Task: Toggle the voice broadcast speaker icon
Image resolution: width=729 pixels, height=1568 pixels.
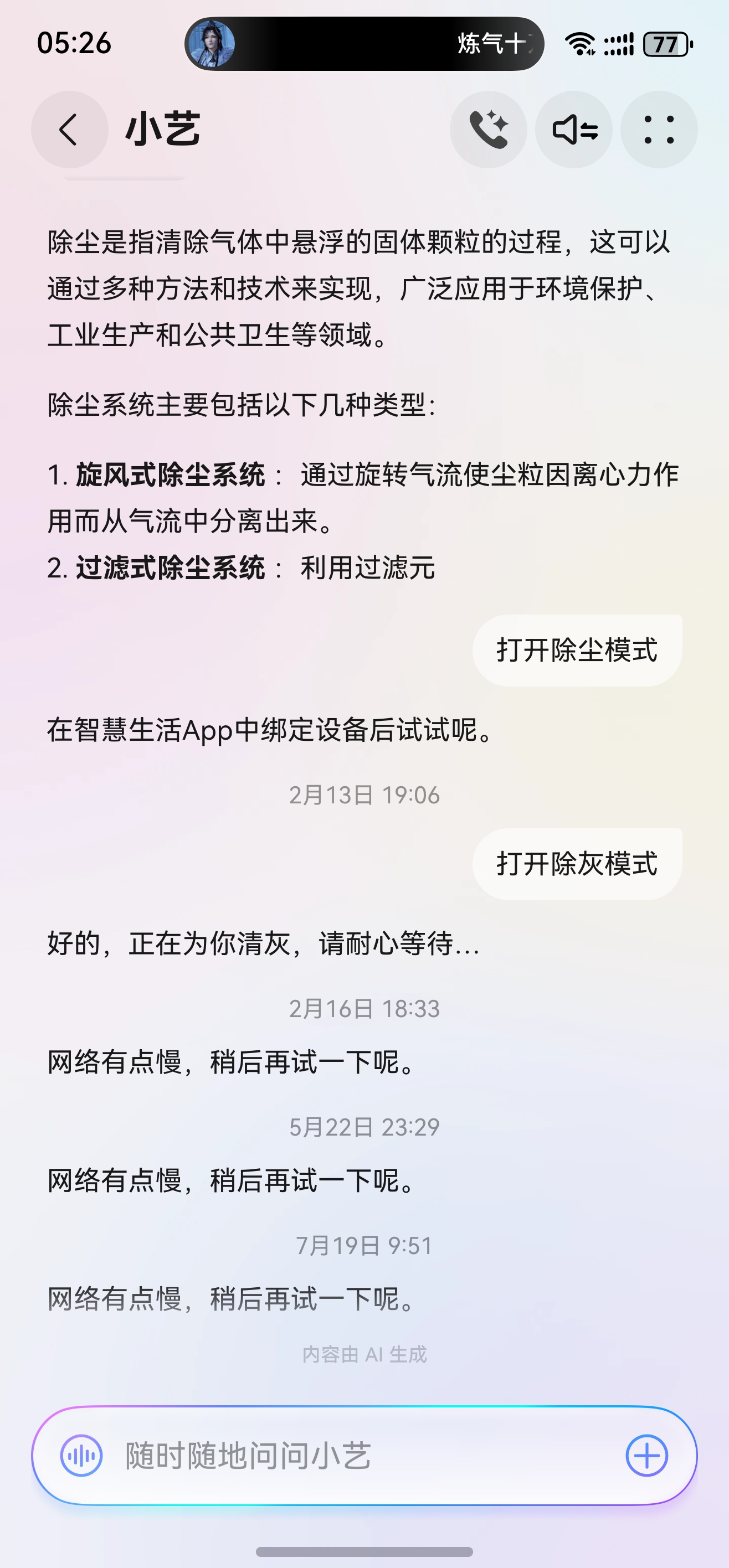Action: 574,130
